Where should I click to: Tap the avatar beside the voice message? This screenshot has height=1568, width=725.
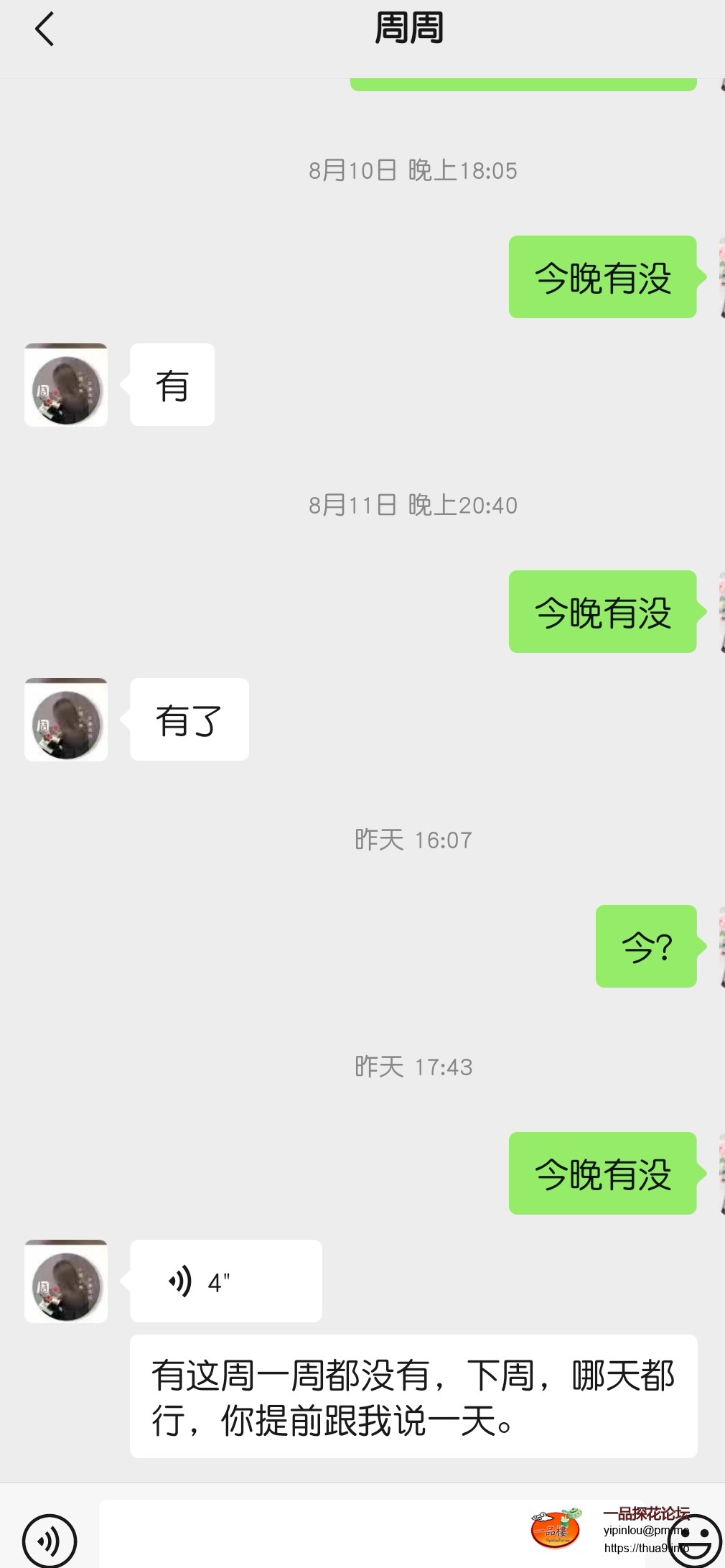[65, 1281]
